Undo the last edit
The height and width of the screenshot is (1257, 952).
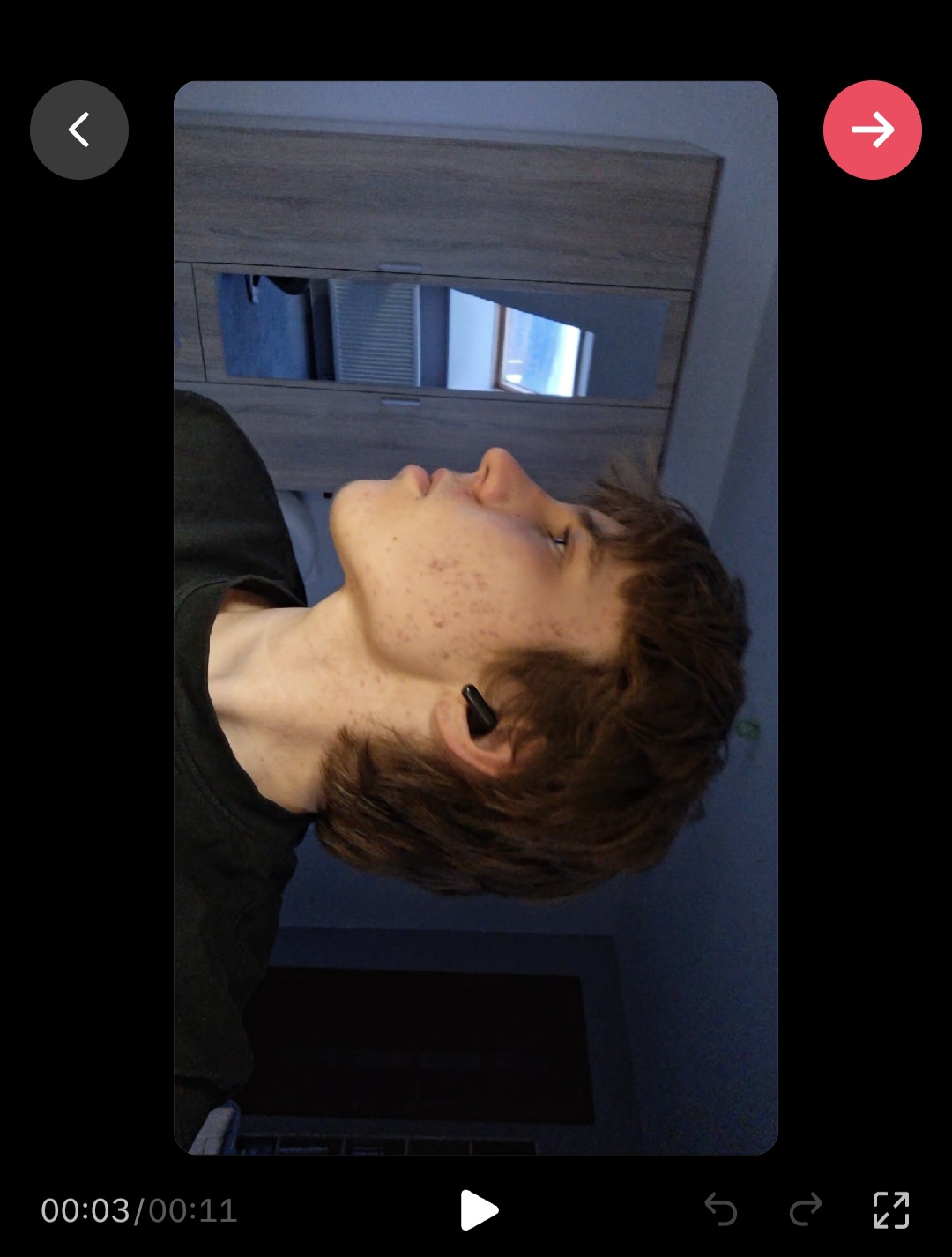[721, 1209]
